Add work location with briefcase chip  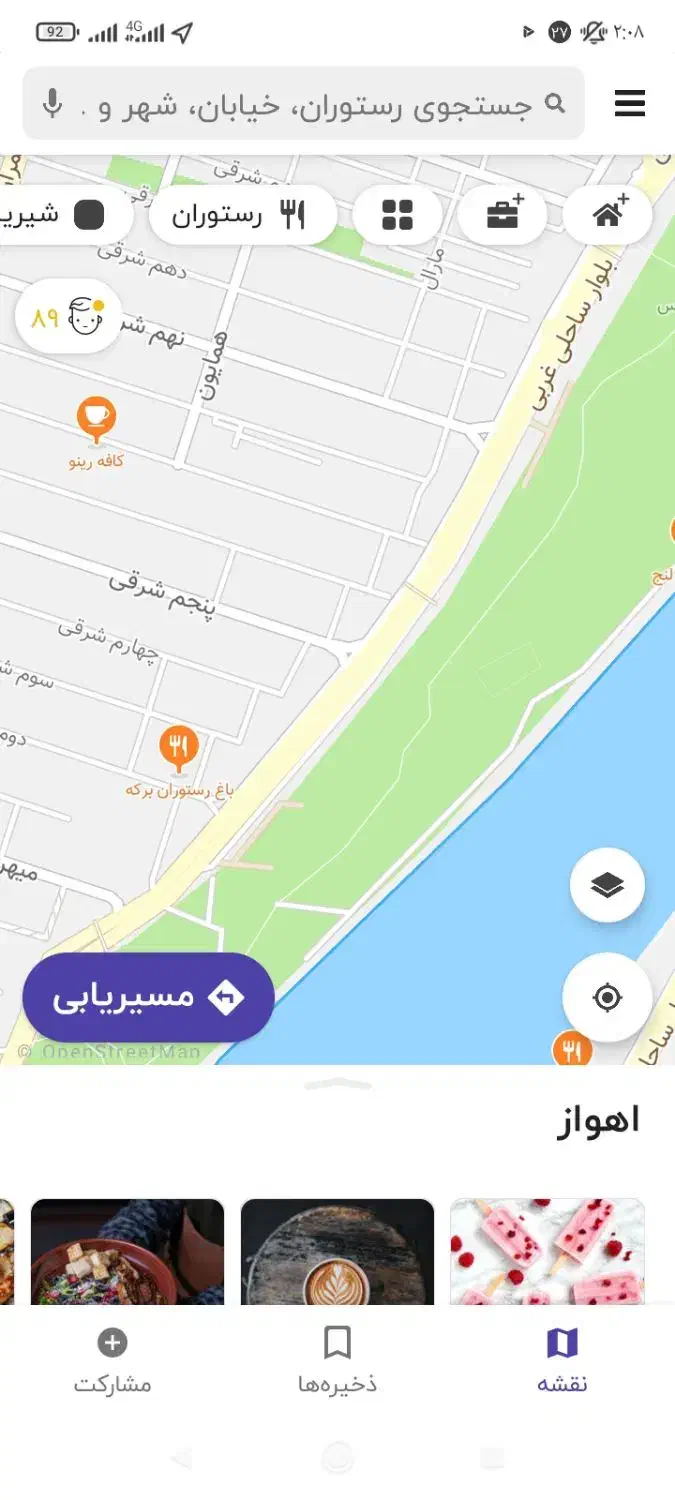point(503,214)
